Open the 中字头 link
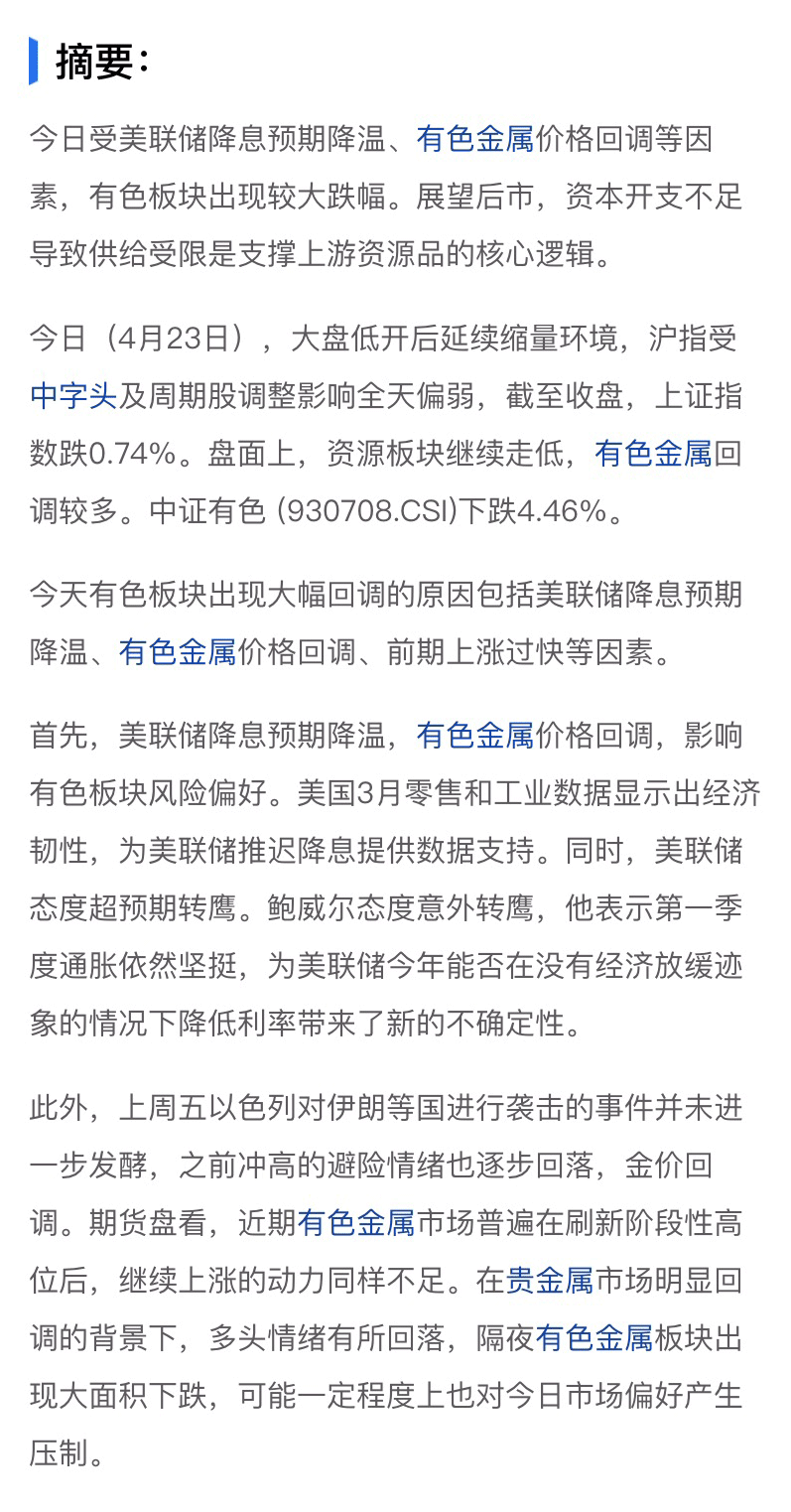The width and height of the screenshot is (791, 1512). 73,397
